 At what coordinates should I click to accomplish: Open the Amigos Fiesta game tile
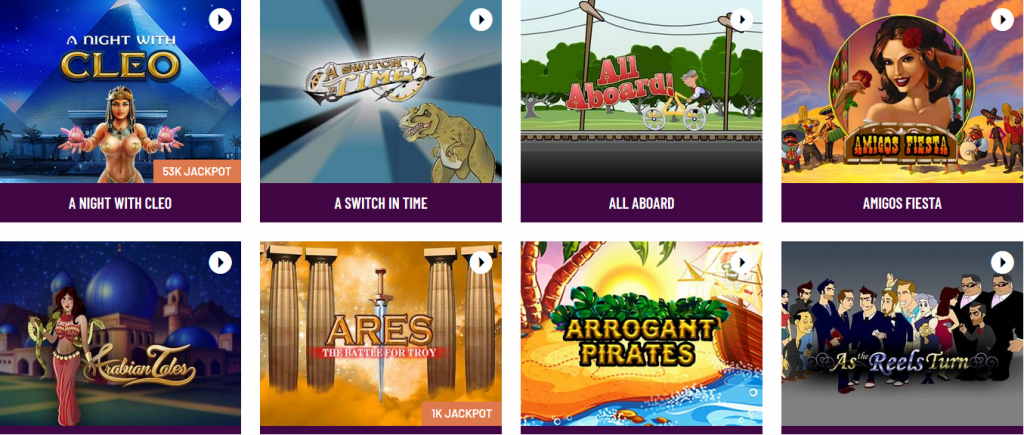coord(901,100)
